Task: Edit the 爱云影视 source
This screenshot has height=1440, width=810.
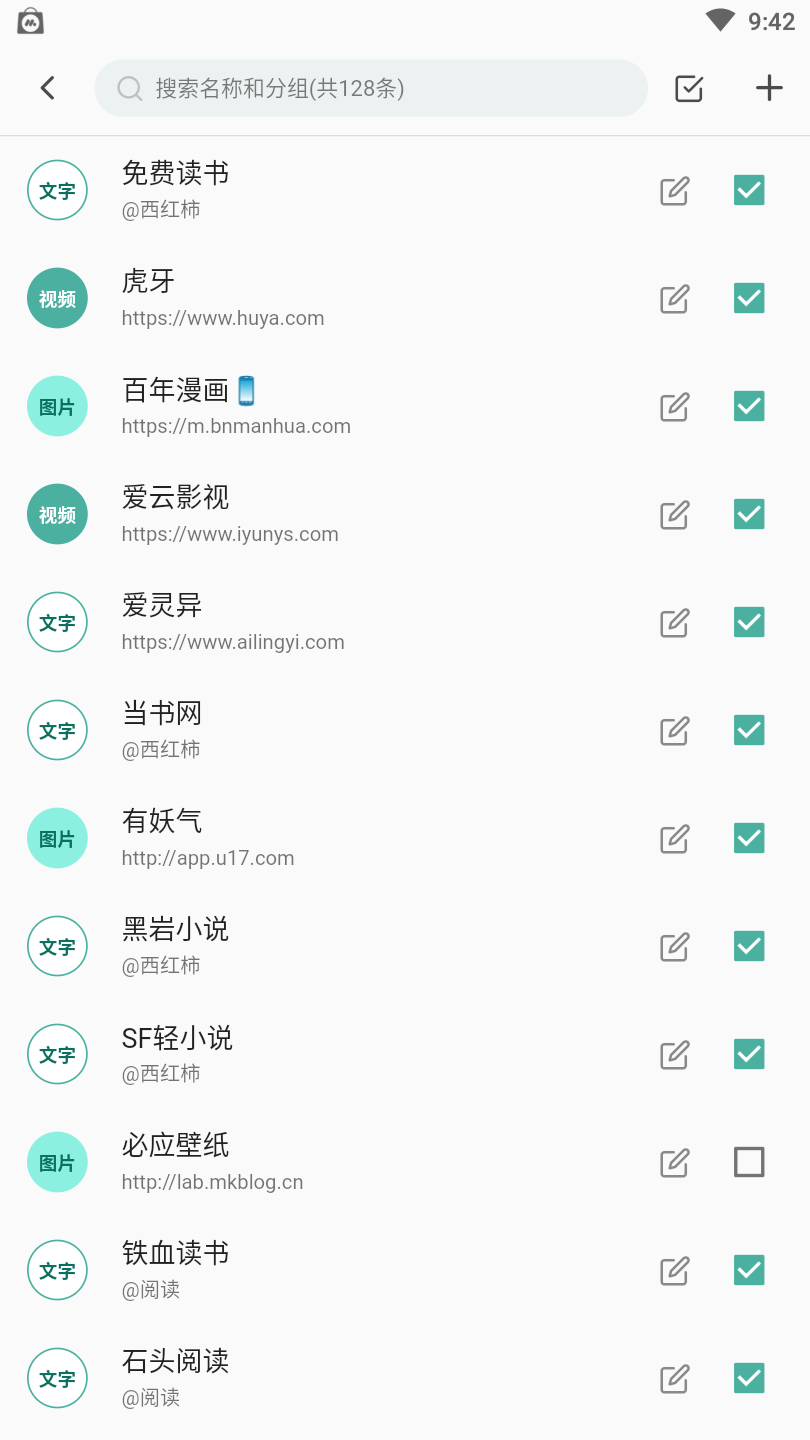Action: tap(675, 514)
